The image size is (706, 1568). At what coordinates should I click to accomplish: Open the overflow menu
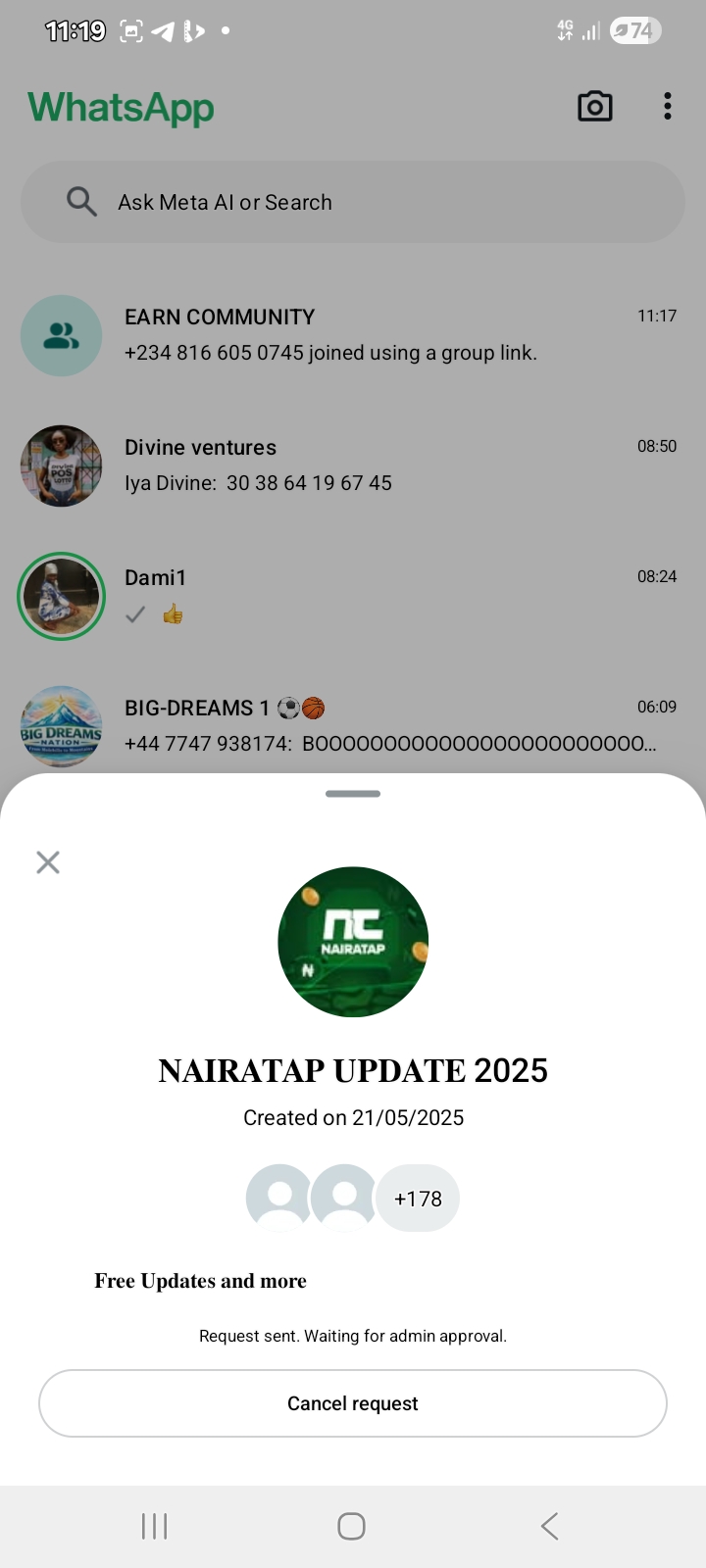[x=668, y=107]
